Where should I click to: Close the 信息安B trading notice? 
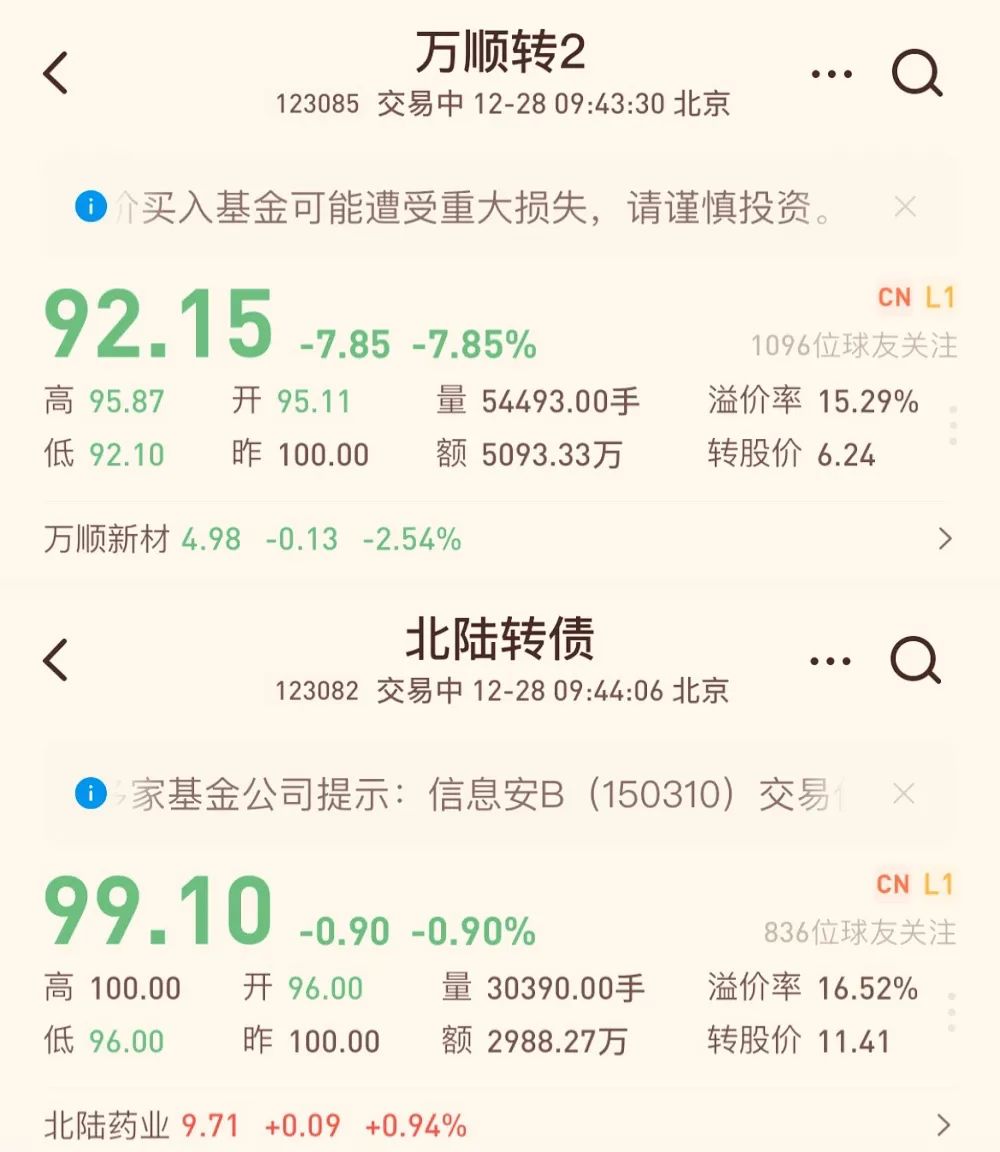tap(904, 793)
